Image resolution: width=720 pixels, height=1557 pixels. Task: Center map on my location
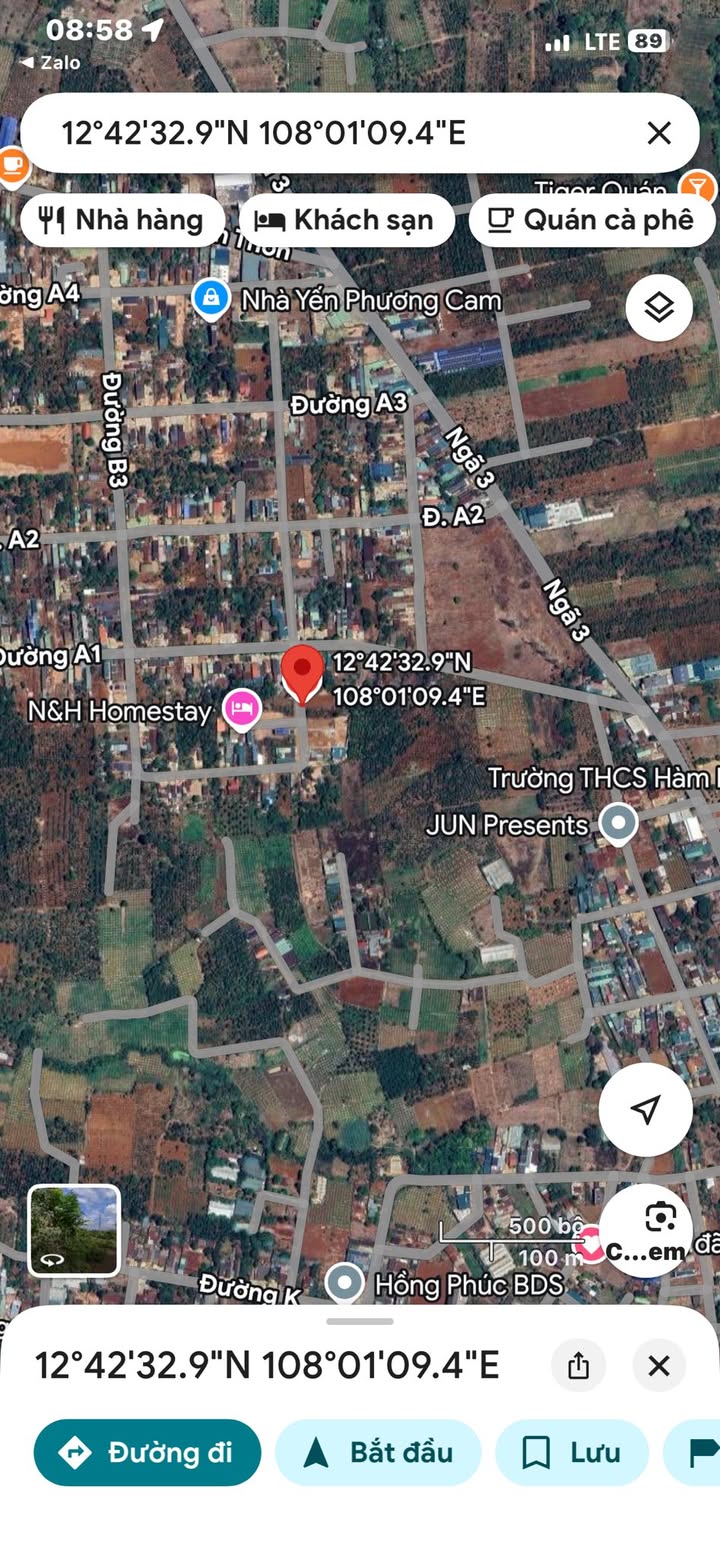[x=646, y=1108]
